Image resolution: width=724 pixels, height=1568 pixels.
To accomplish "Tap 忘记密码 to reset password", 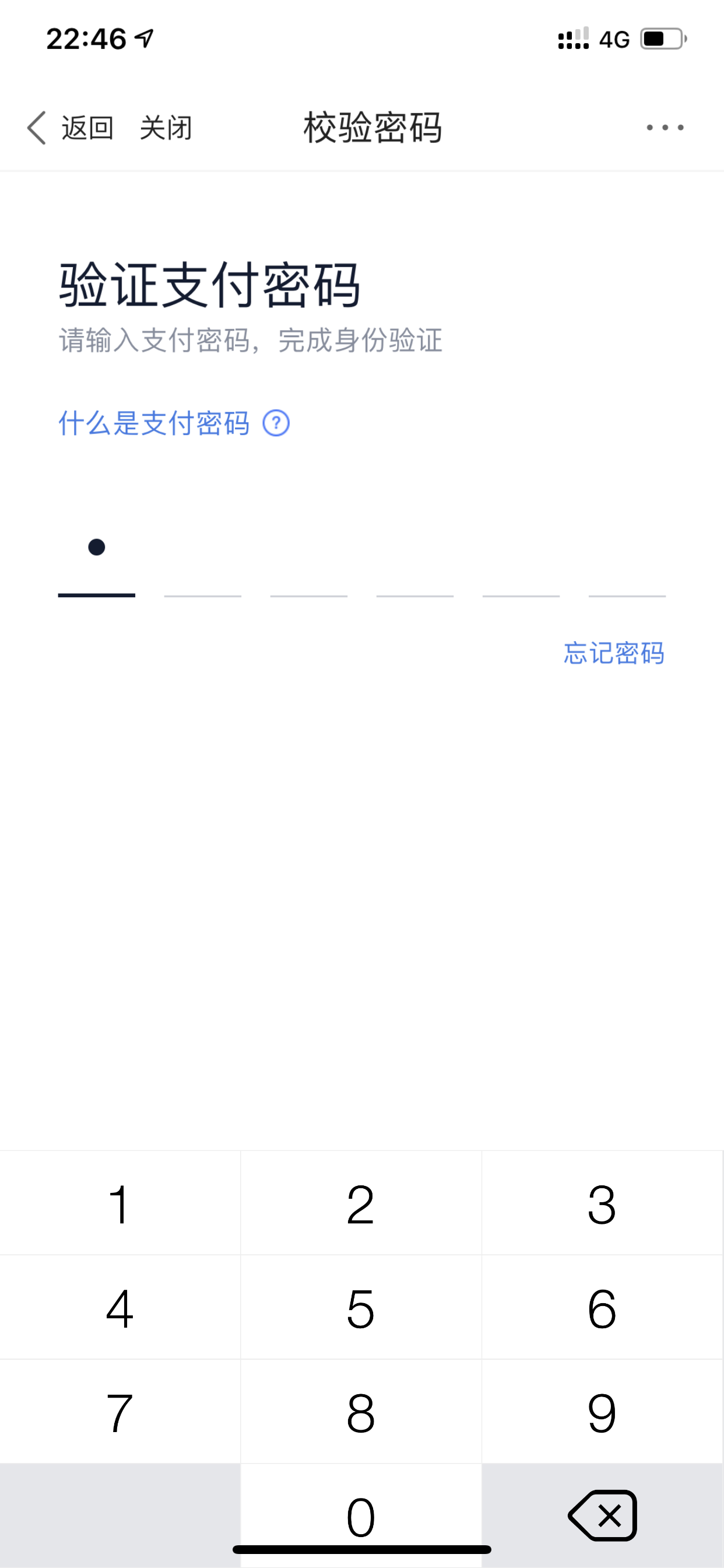I will (x=614, y=653).
